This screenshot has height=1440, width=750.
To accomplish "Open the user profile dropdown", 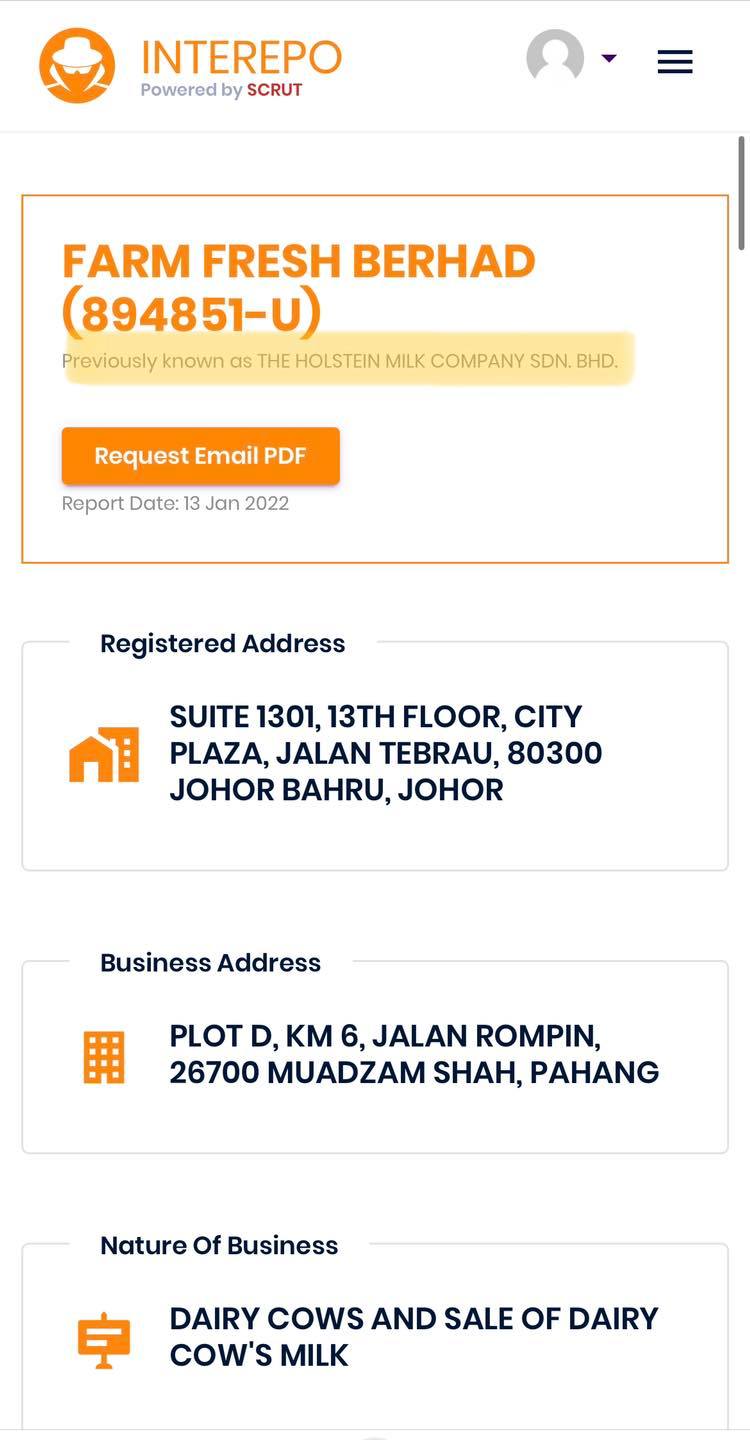I will [570, 58].
